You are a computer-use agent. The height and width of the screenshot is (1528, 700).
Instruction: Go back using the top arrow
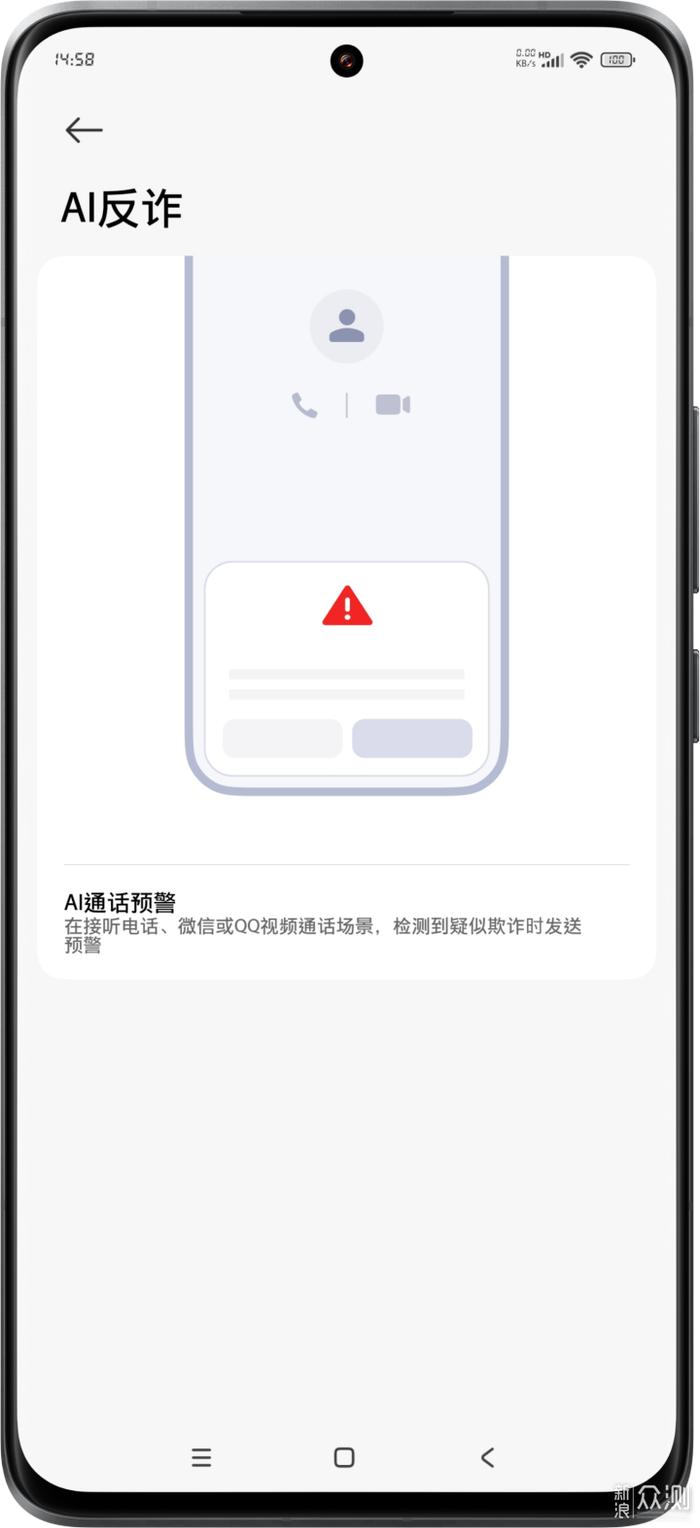(84, 130)
